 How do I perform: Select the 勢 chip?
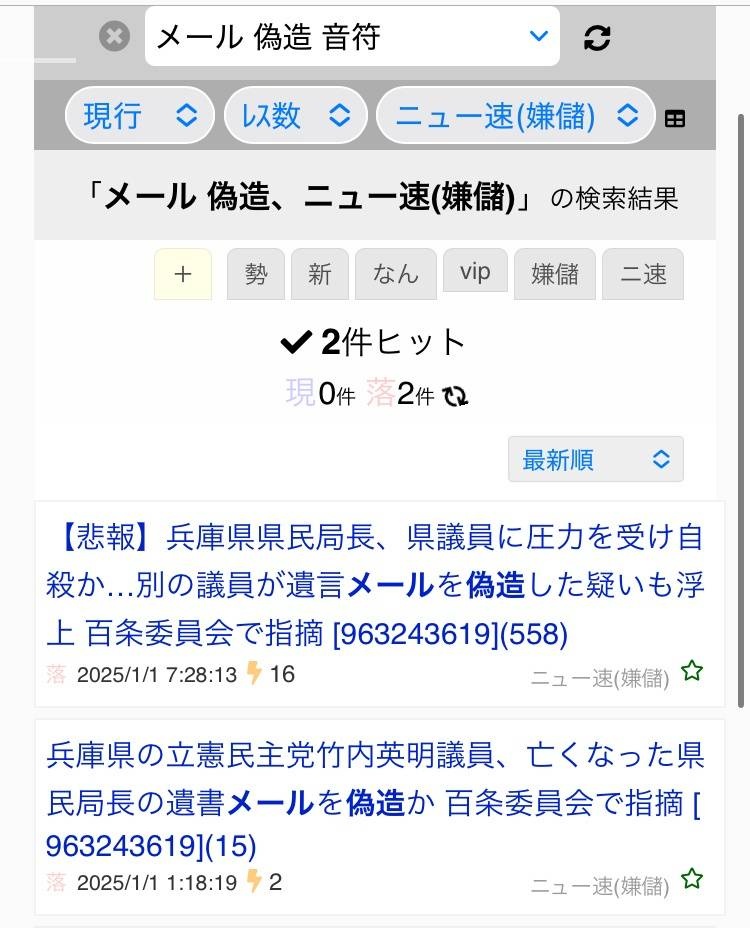pos(256,274)
